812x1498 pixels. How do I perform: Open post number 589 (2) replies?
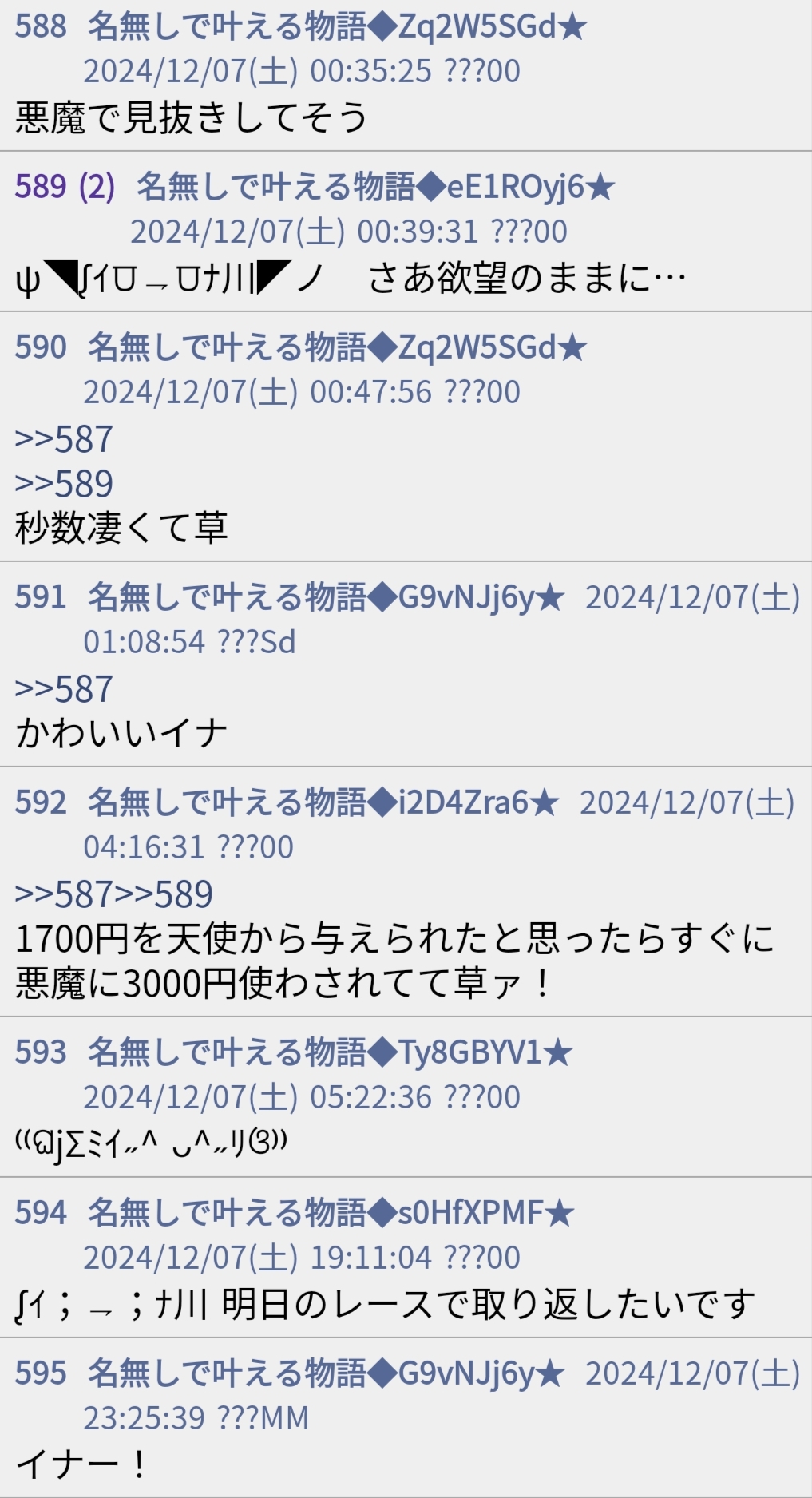[x=65, y=187]
